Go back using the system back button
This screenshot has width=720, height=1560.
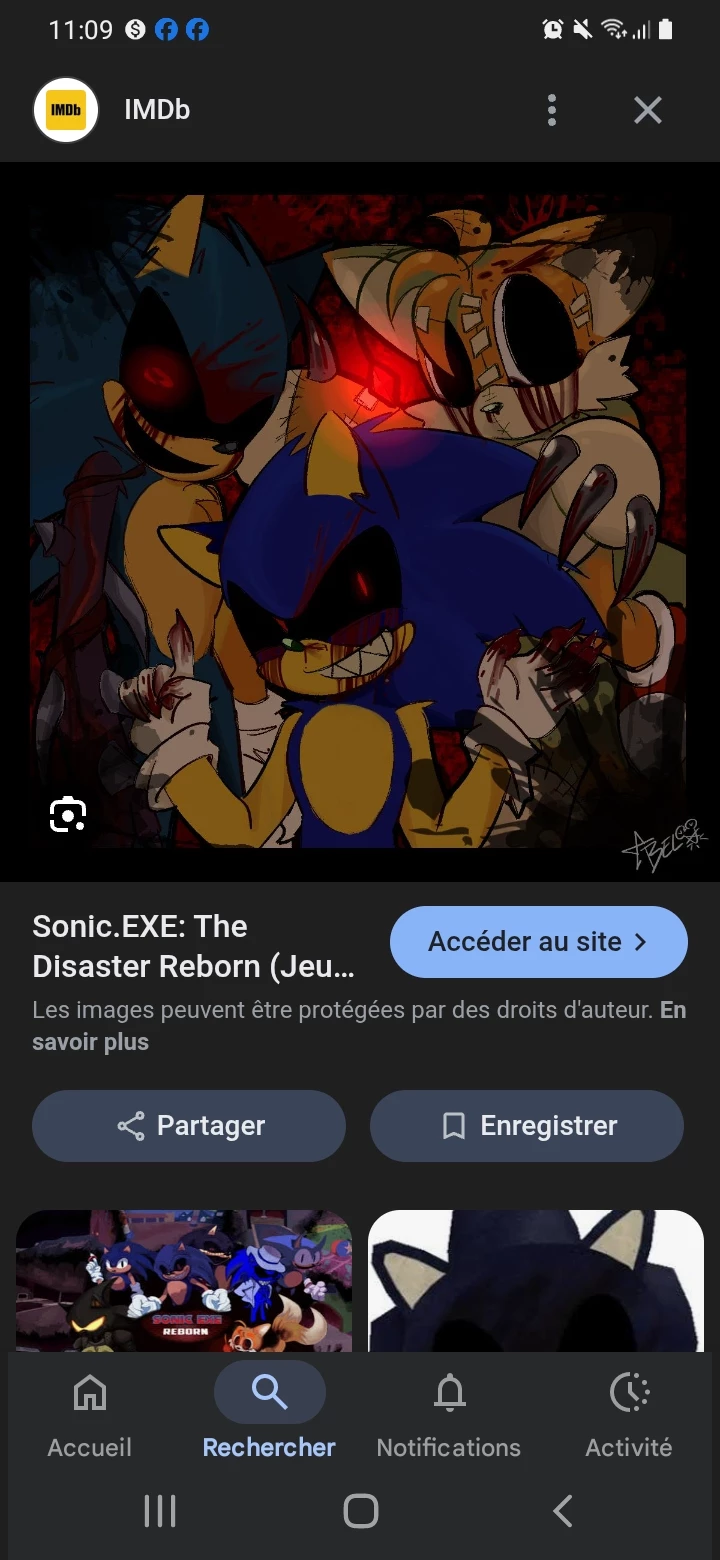[563, 1510]
